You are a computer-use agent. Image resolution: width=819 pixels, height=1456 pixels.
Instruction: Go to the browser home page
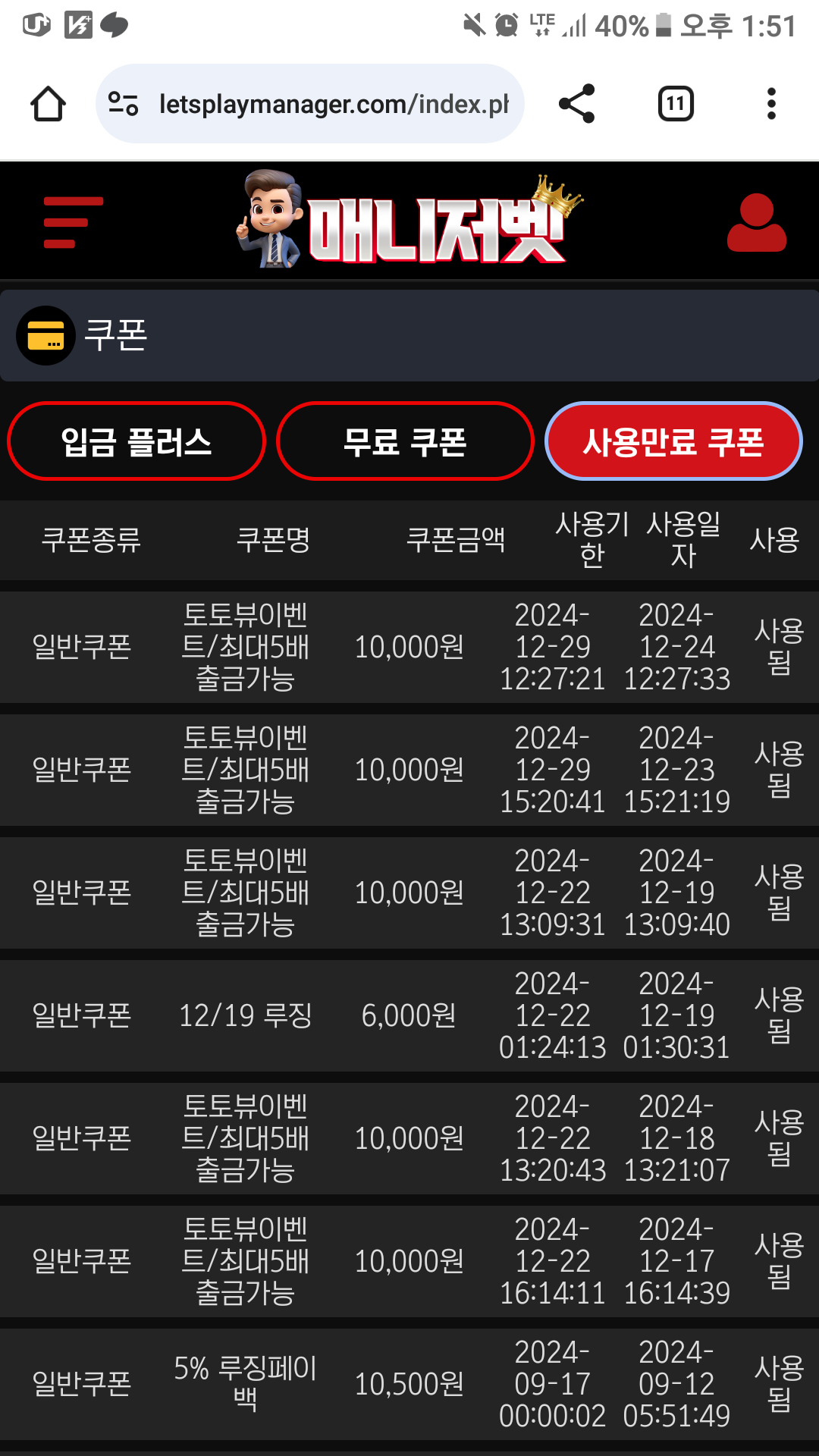48,104
